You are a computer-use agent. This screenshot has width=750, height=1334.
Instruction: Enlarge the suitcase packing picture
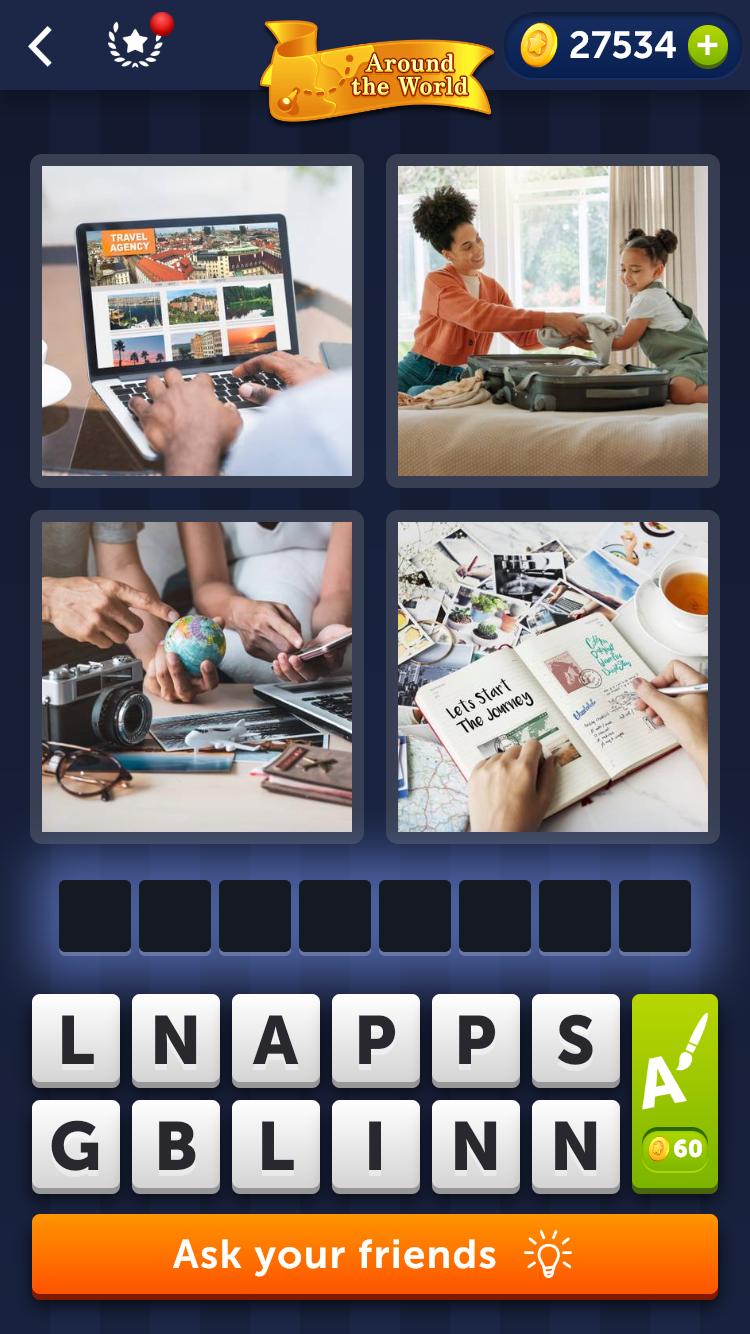tap(553, 321)
